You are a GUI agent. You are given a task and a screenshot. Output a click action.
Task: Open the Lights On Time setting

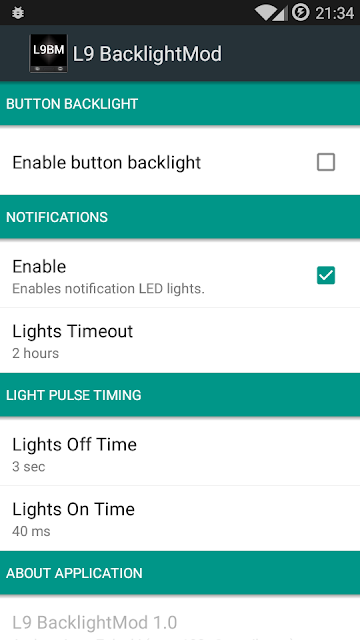tap(180, 518)
